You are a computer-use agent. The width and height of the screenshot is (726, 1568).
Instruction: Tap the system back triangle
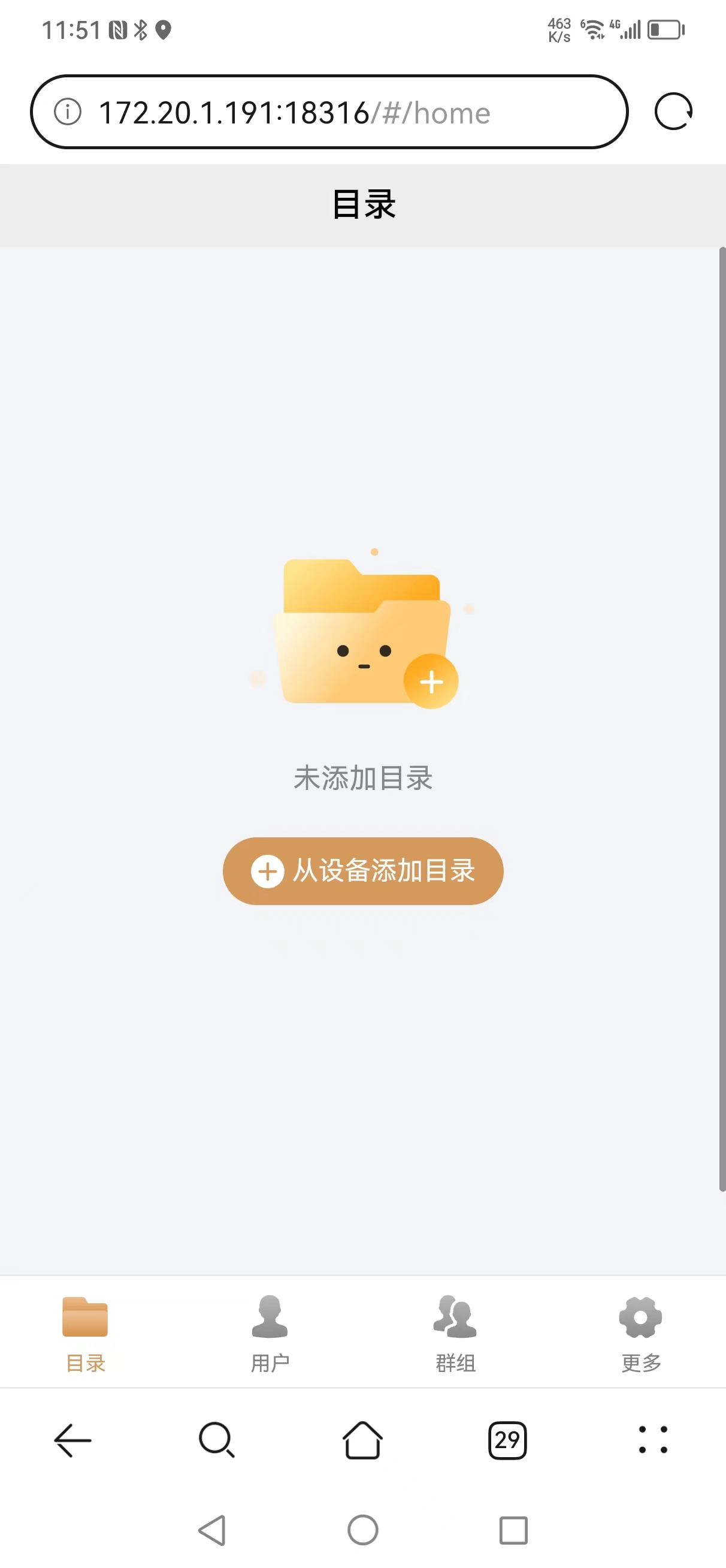(213, 1530)
